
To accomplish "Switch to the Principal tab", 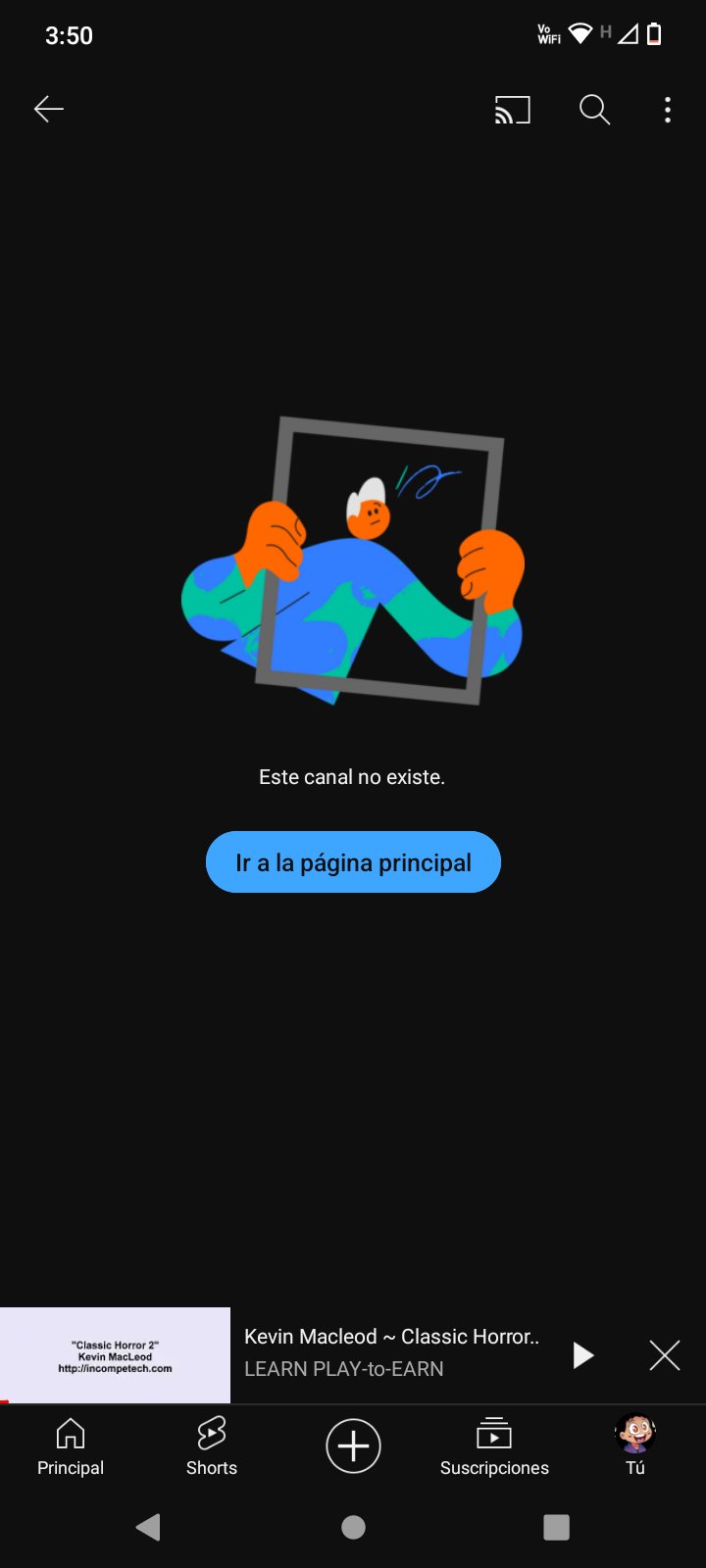I will point(71,1446).
